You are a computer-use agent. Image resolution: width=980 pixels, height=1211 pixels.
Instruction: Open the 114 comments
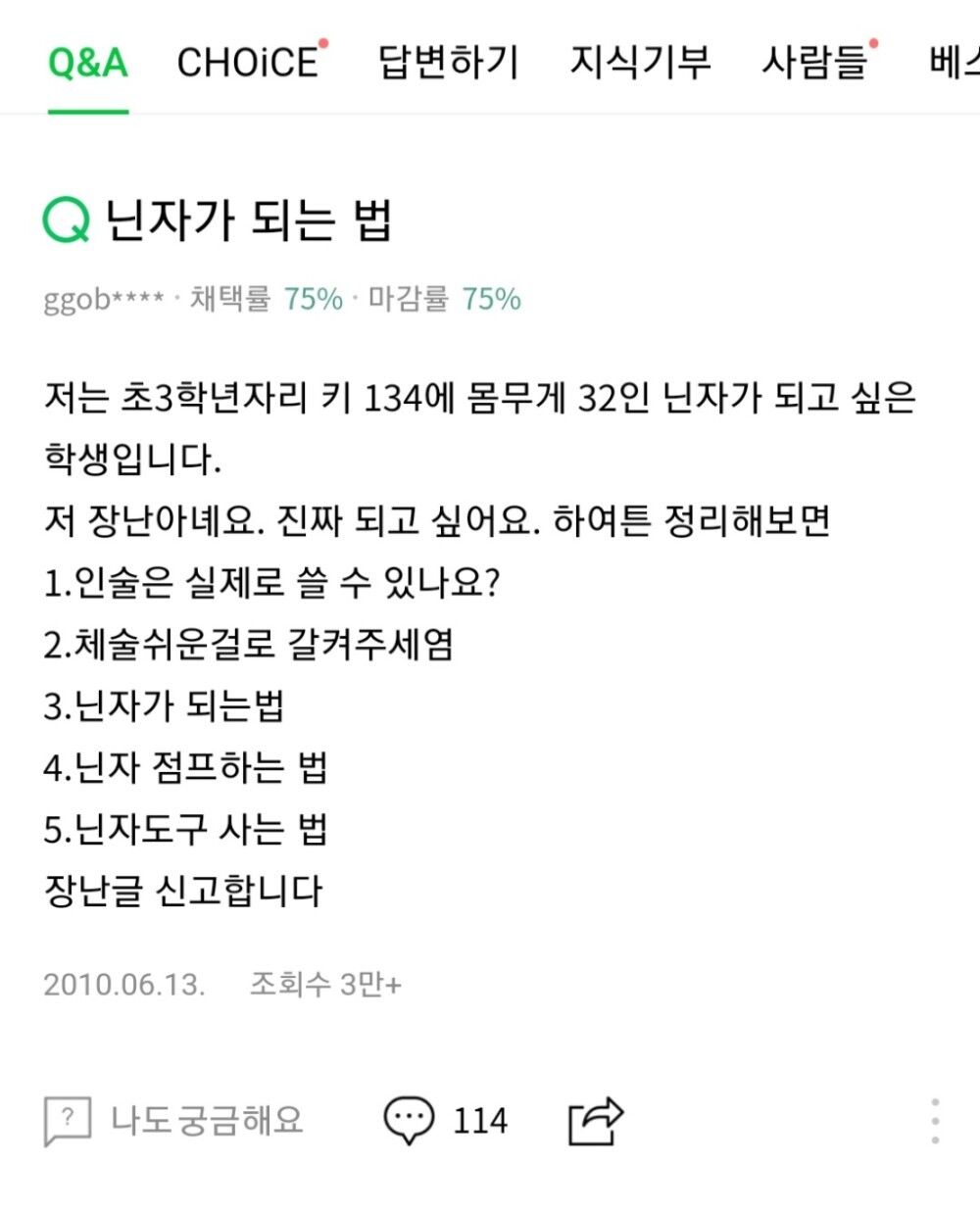(446, 1120)
